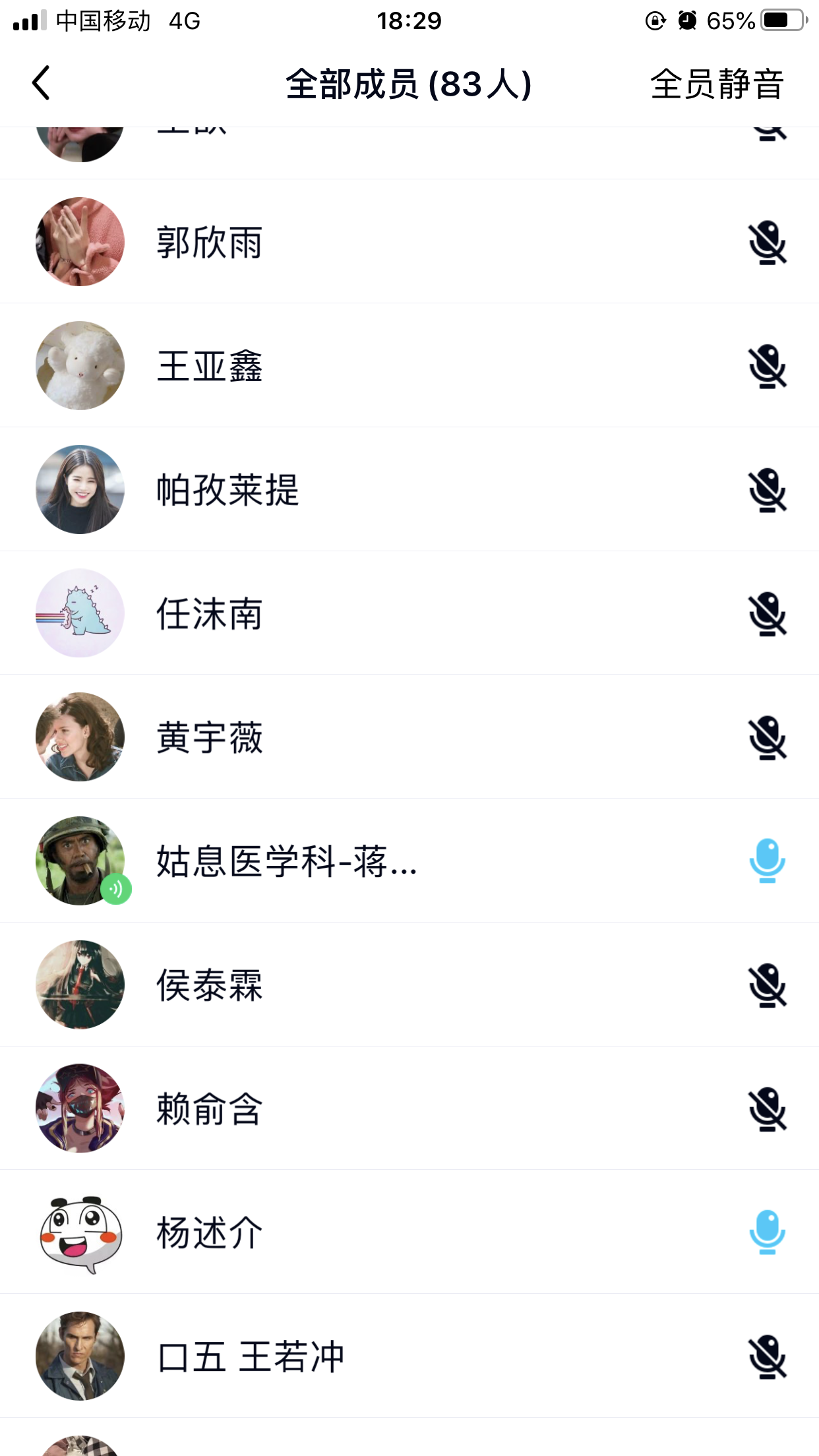Open 帕孜莱提's member entry

pyautogui.click(x=228, y=490)
